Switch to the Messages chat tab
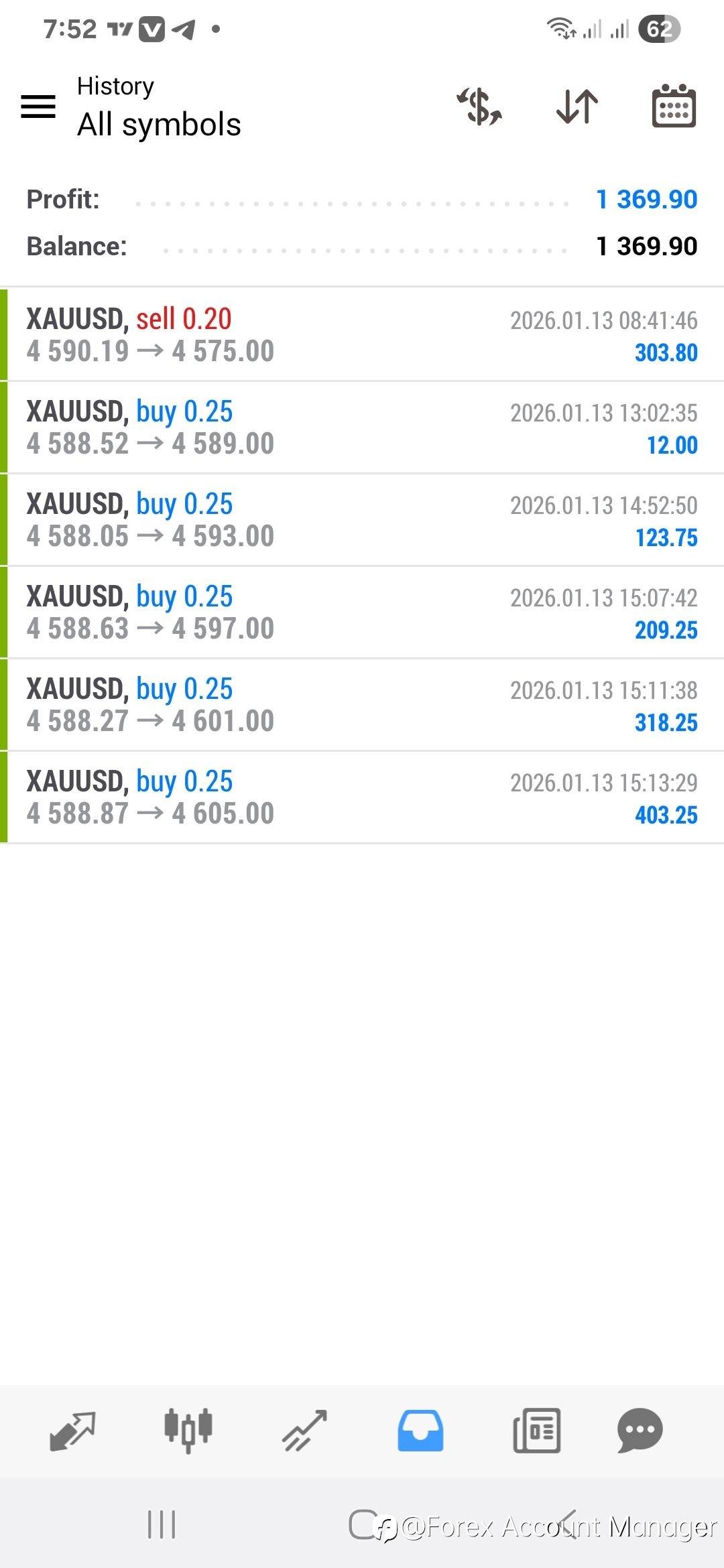This screenshot has height=1568, width=724. 640,1431
